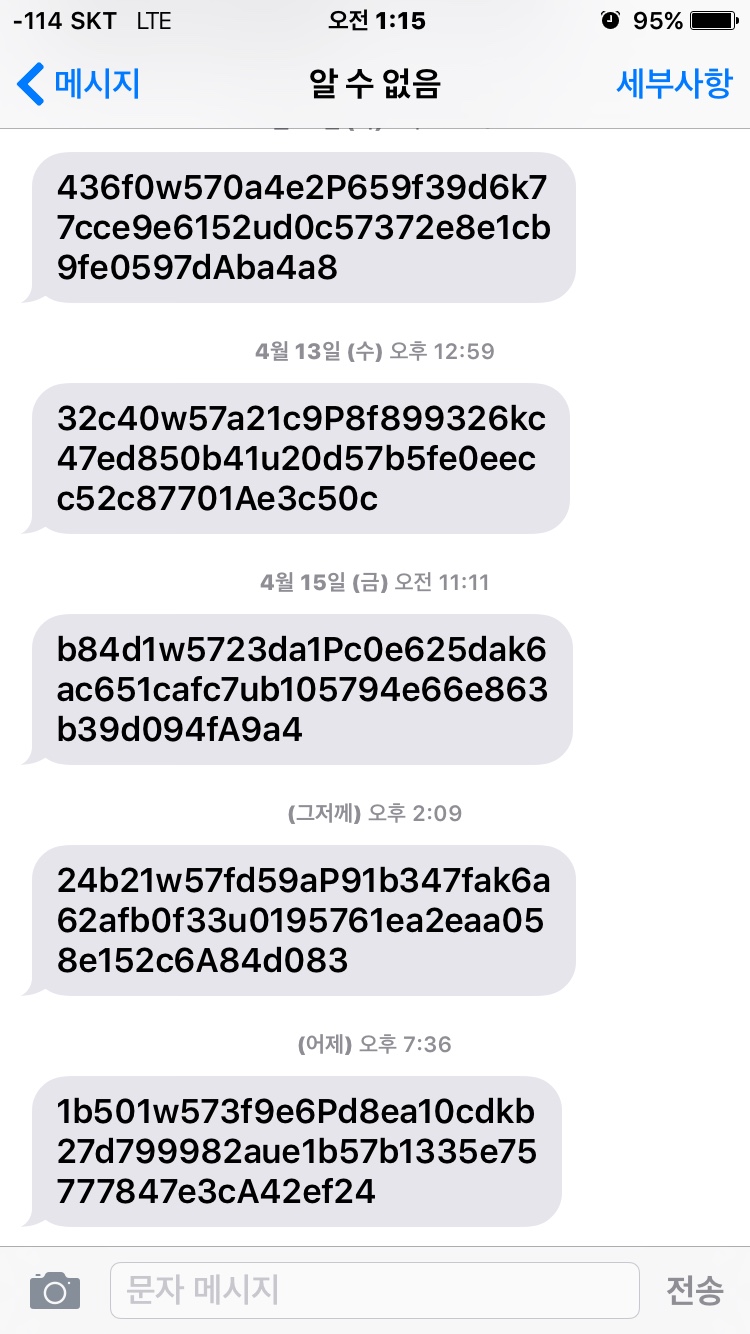Tap the 전송 send button

[694, 1290]
